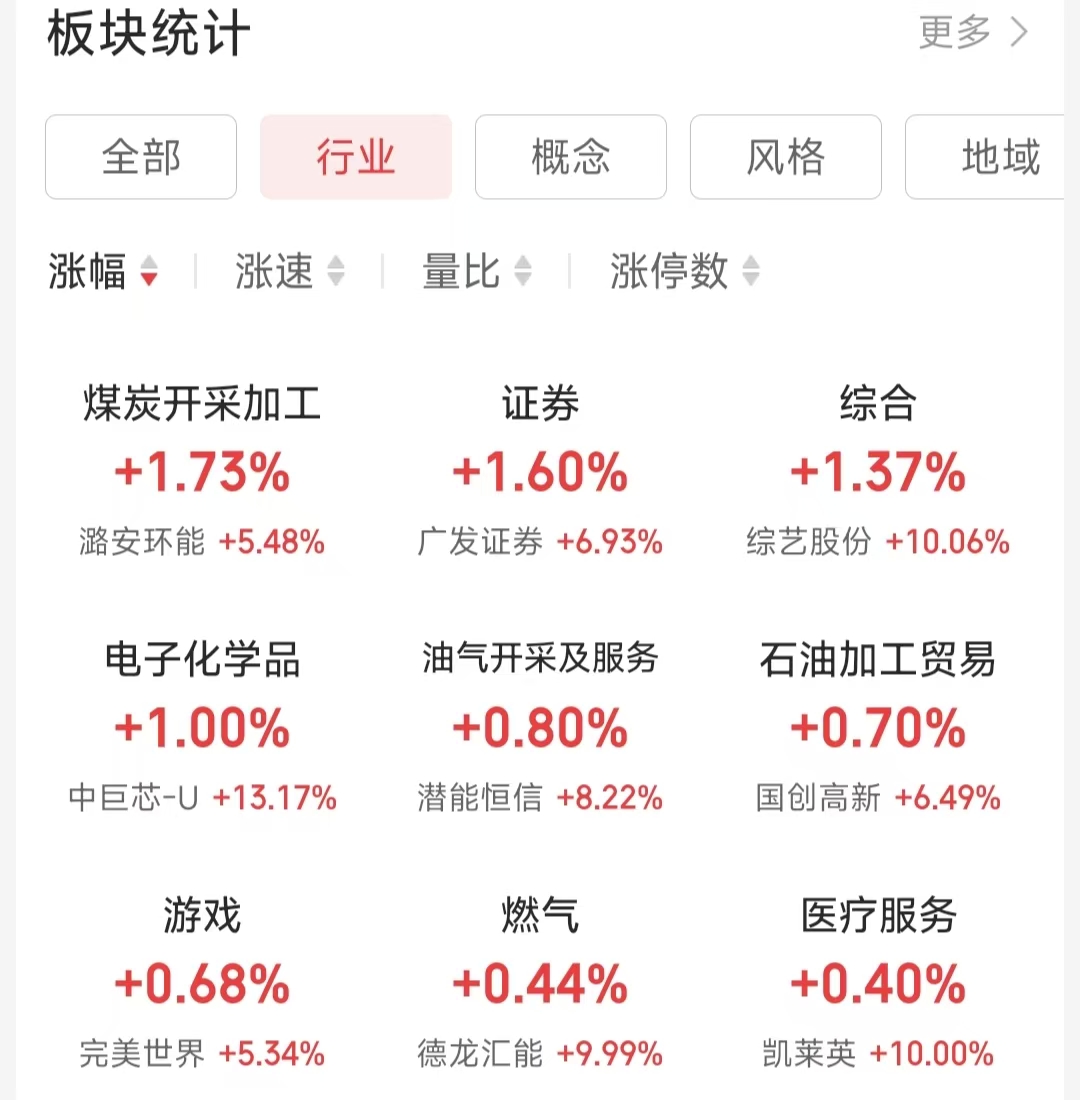Image resolution: width=1080 pixels, height=1100 pixels.
Task: Open the 电子化学品 sector card
Action: coord(202,727)
